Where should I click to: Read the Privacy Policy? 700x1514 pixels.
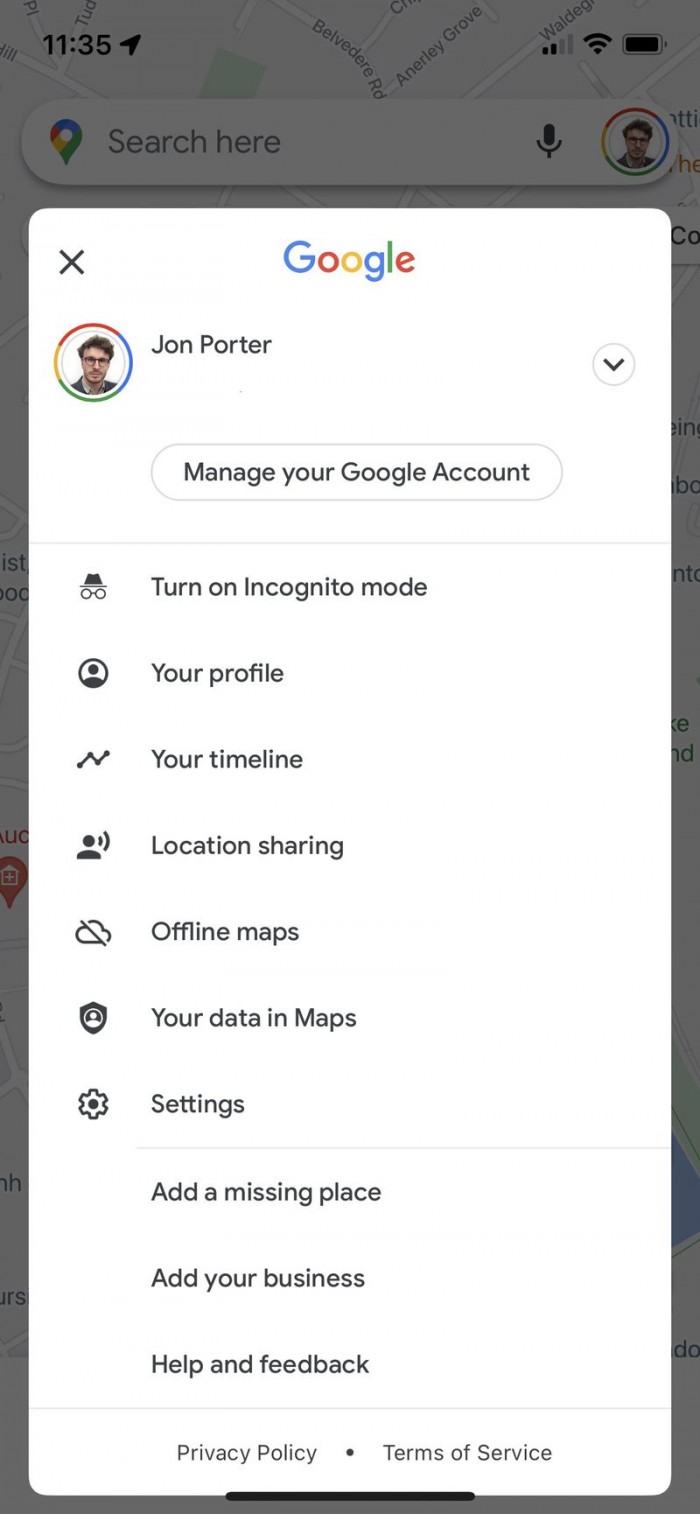click(x=246, y=1453)
